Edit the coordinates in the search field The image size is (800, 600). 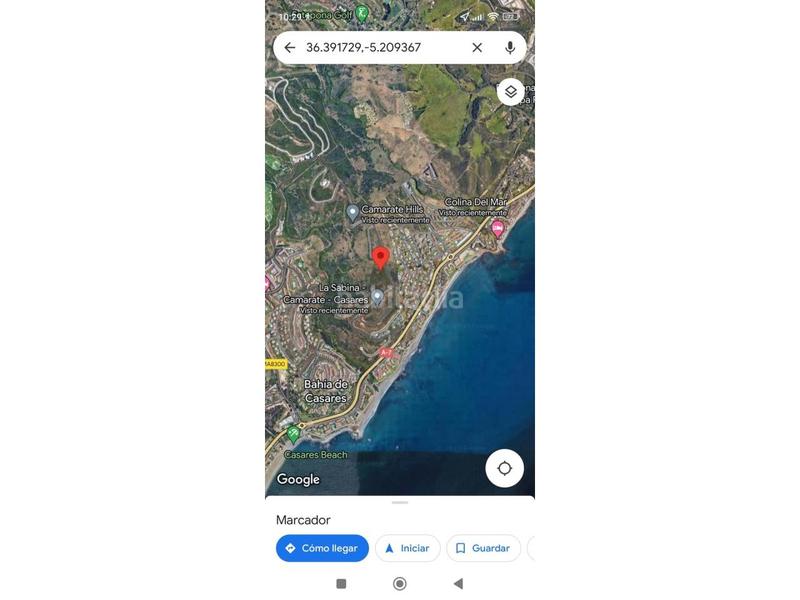(x=380, y=48)
